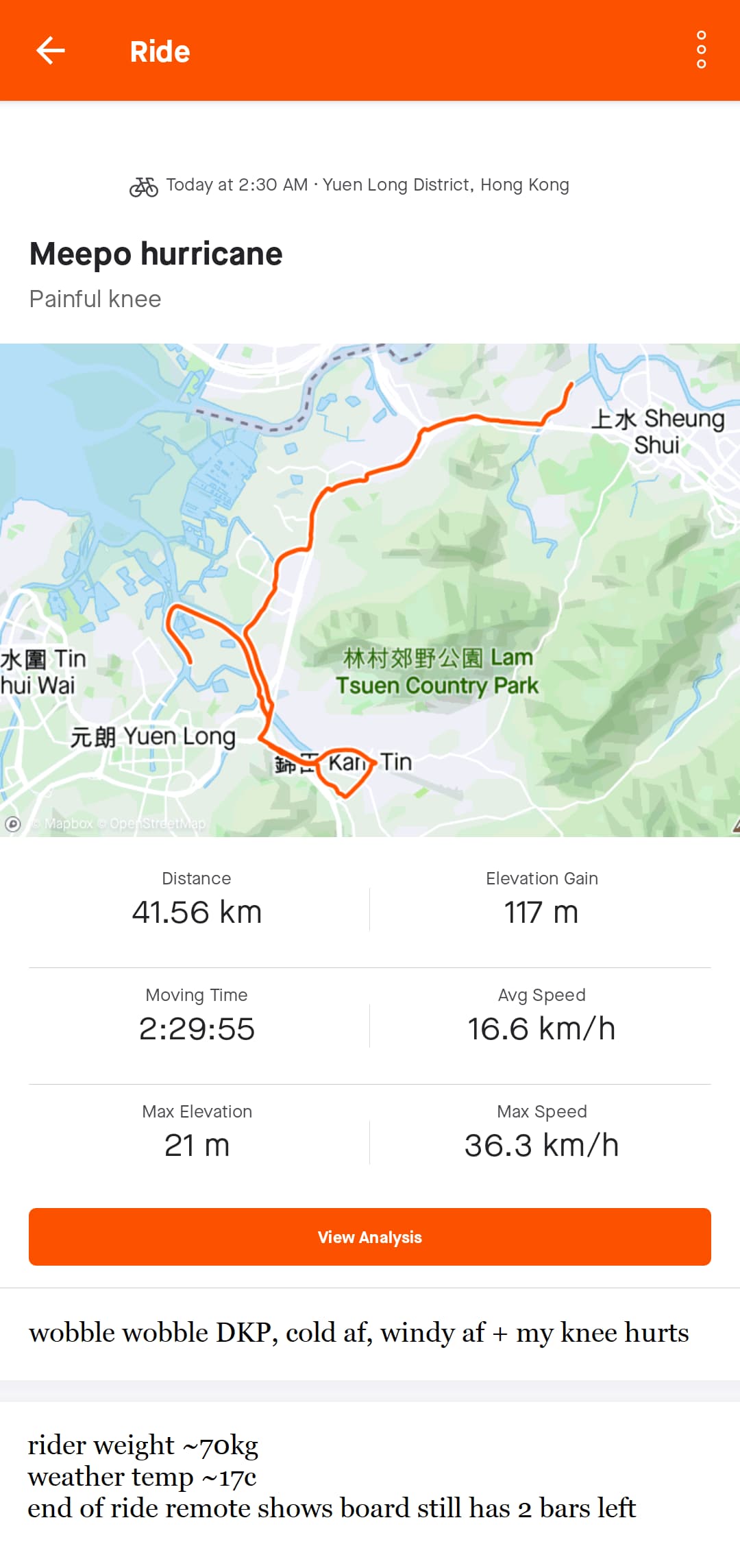Go back from the Ride screen

(50, 51)
